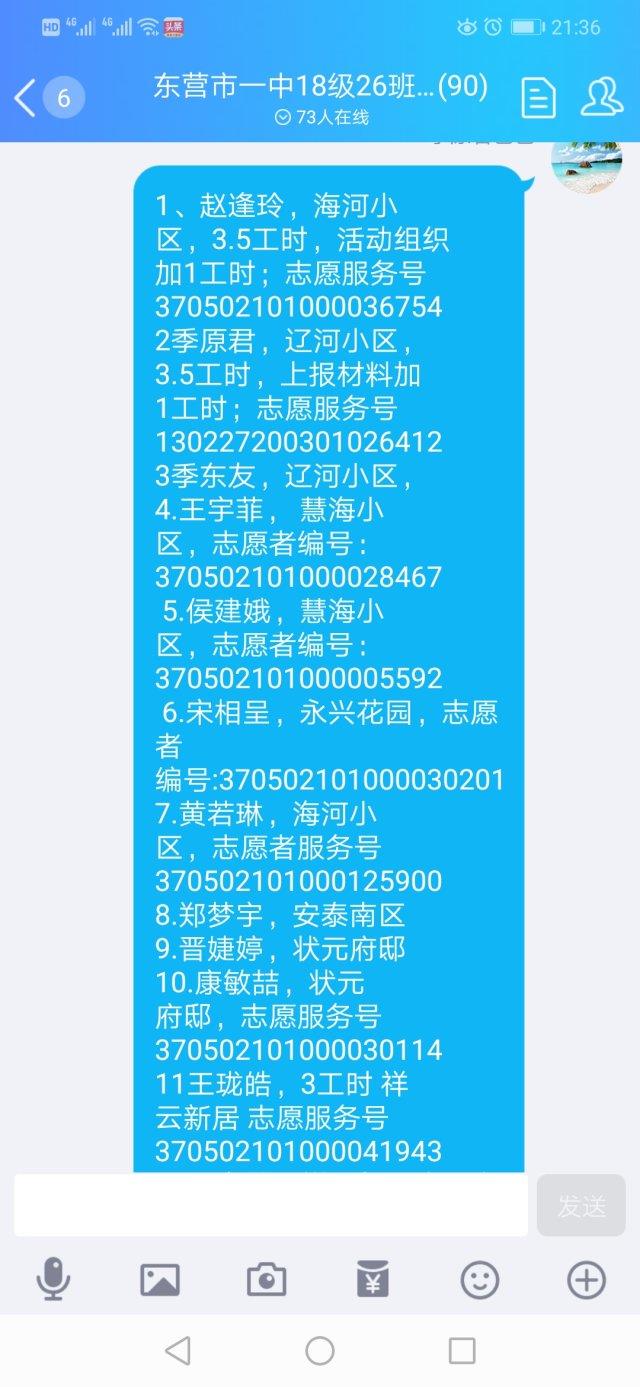
Task: Open the red packet icon
Action: tap(373, 1279)
